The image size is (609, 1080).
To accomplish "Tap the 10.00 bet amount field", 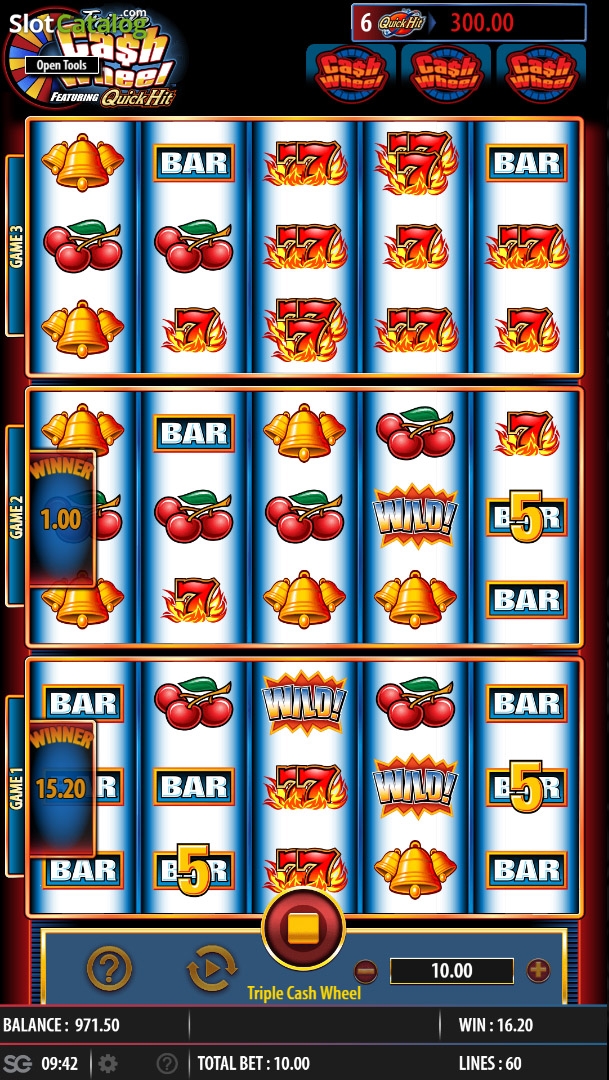I will (452, 971).
